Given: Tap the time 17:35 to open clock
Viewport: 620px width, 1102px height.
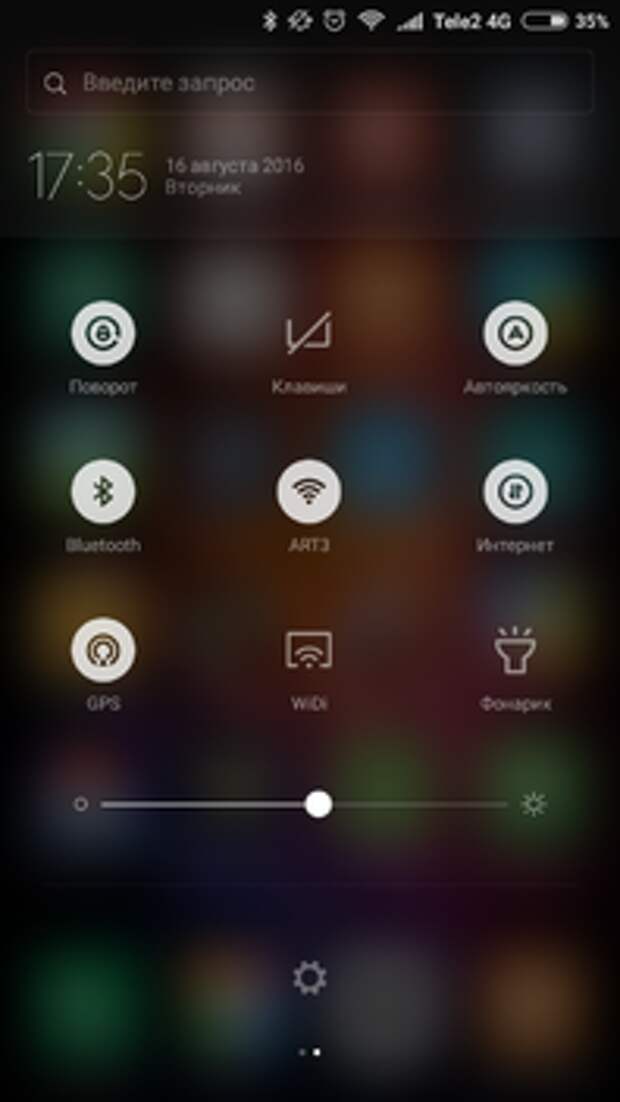Looking at the screenshot, I should [87, 177].
